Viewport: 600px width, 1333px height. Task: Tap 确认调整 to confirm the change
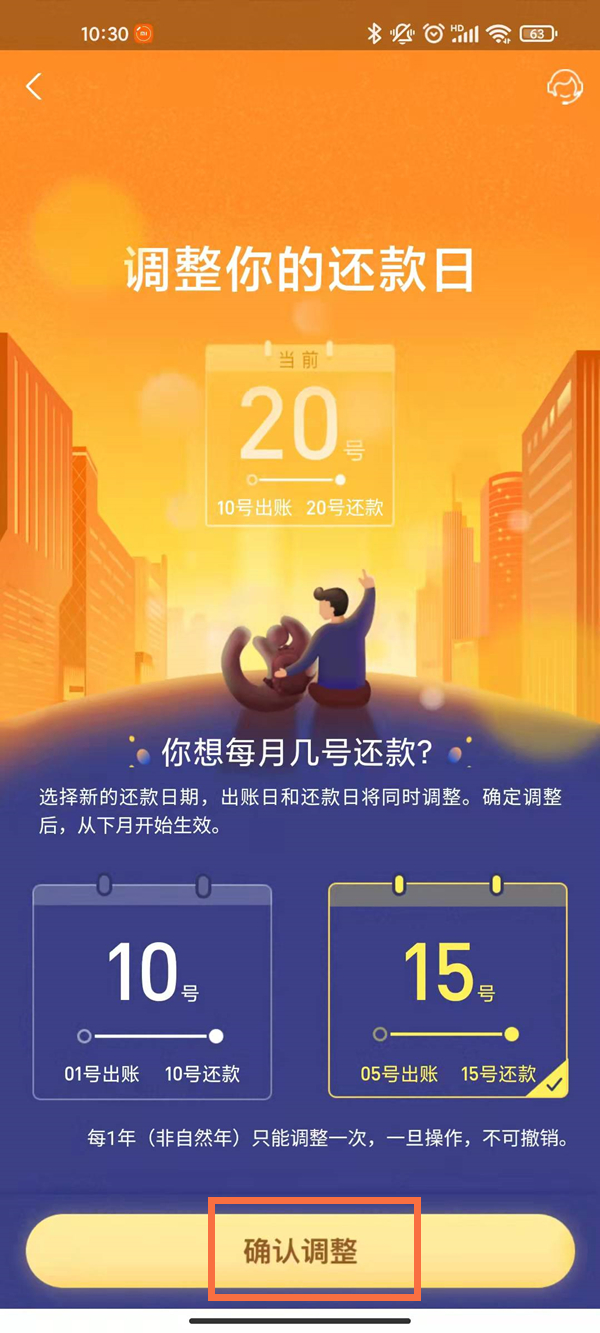pos(301,1250)
